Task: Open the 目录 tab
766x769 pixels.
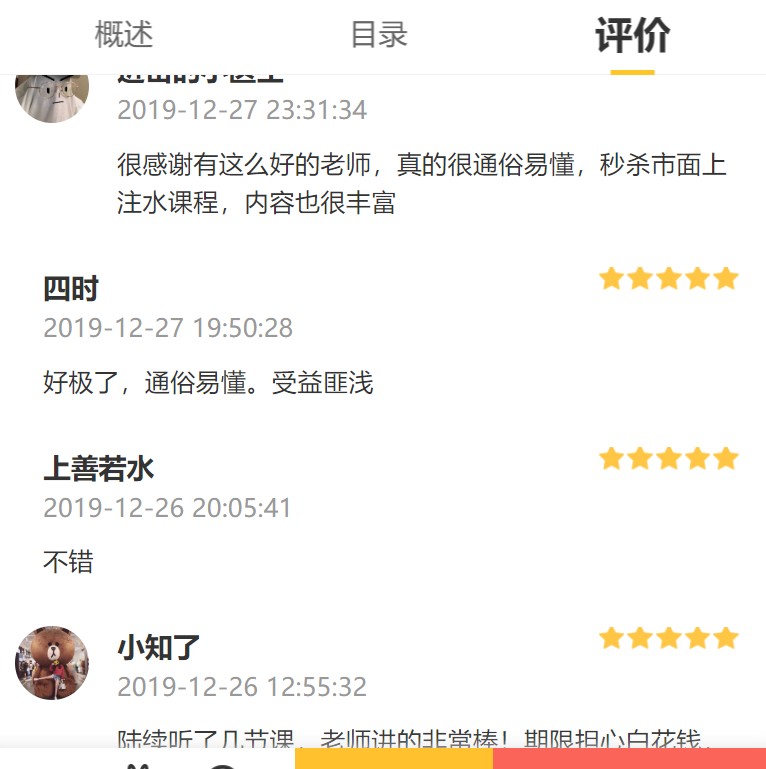Action: pos(378,34)
